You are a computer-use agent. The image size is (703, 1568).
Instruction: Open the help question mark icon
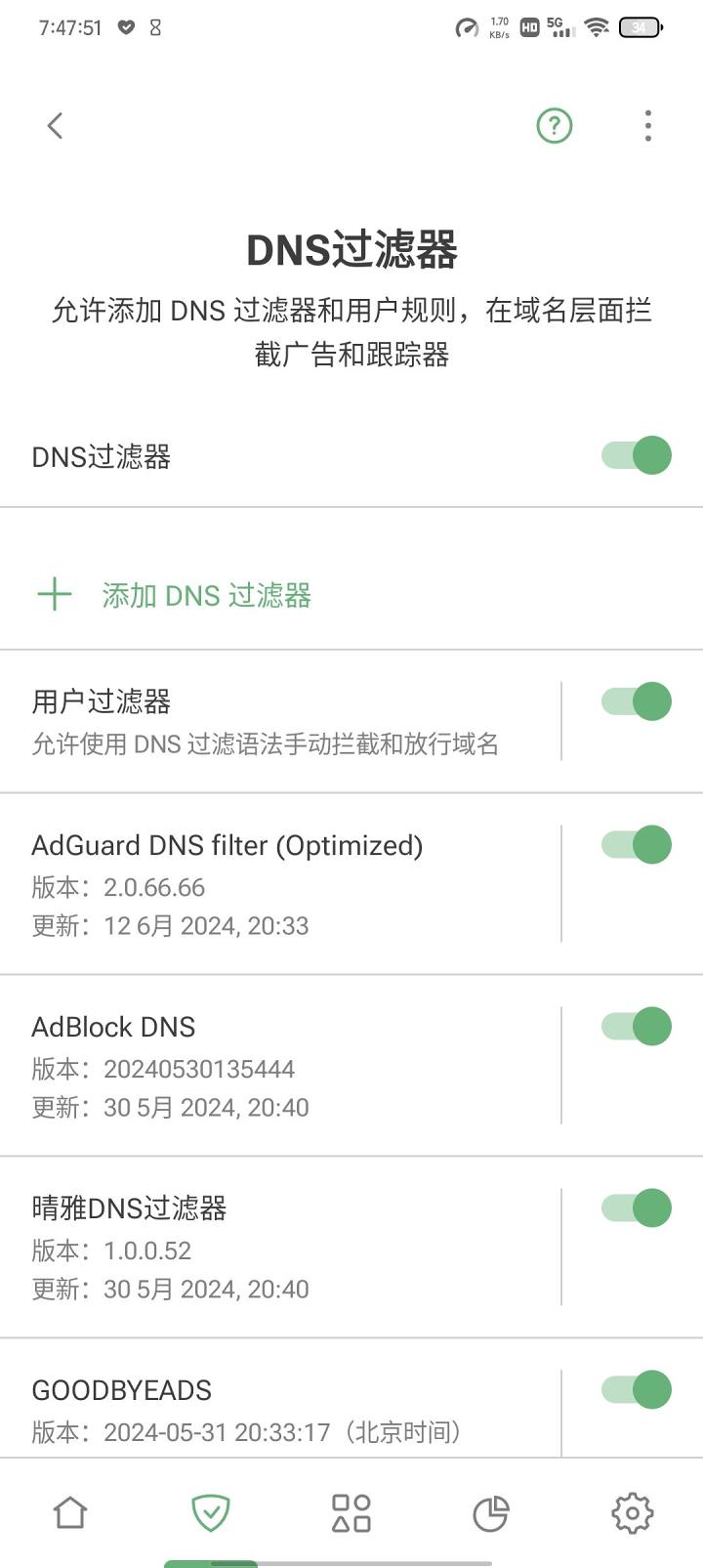click(555, 126)
